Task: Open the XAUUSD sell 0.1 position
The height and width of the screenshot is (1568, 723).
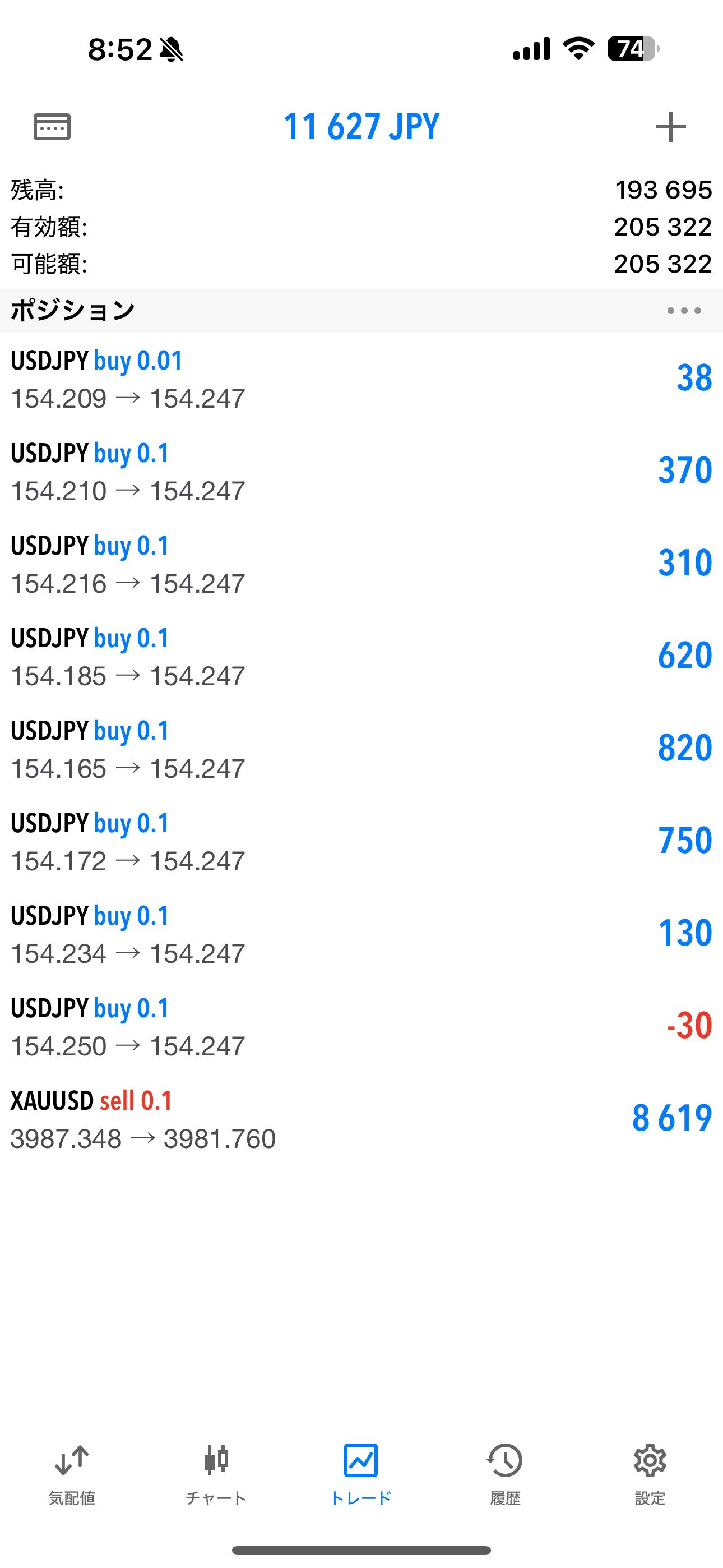Action: click(x=361, y=1119)
